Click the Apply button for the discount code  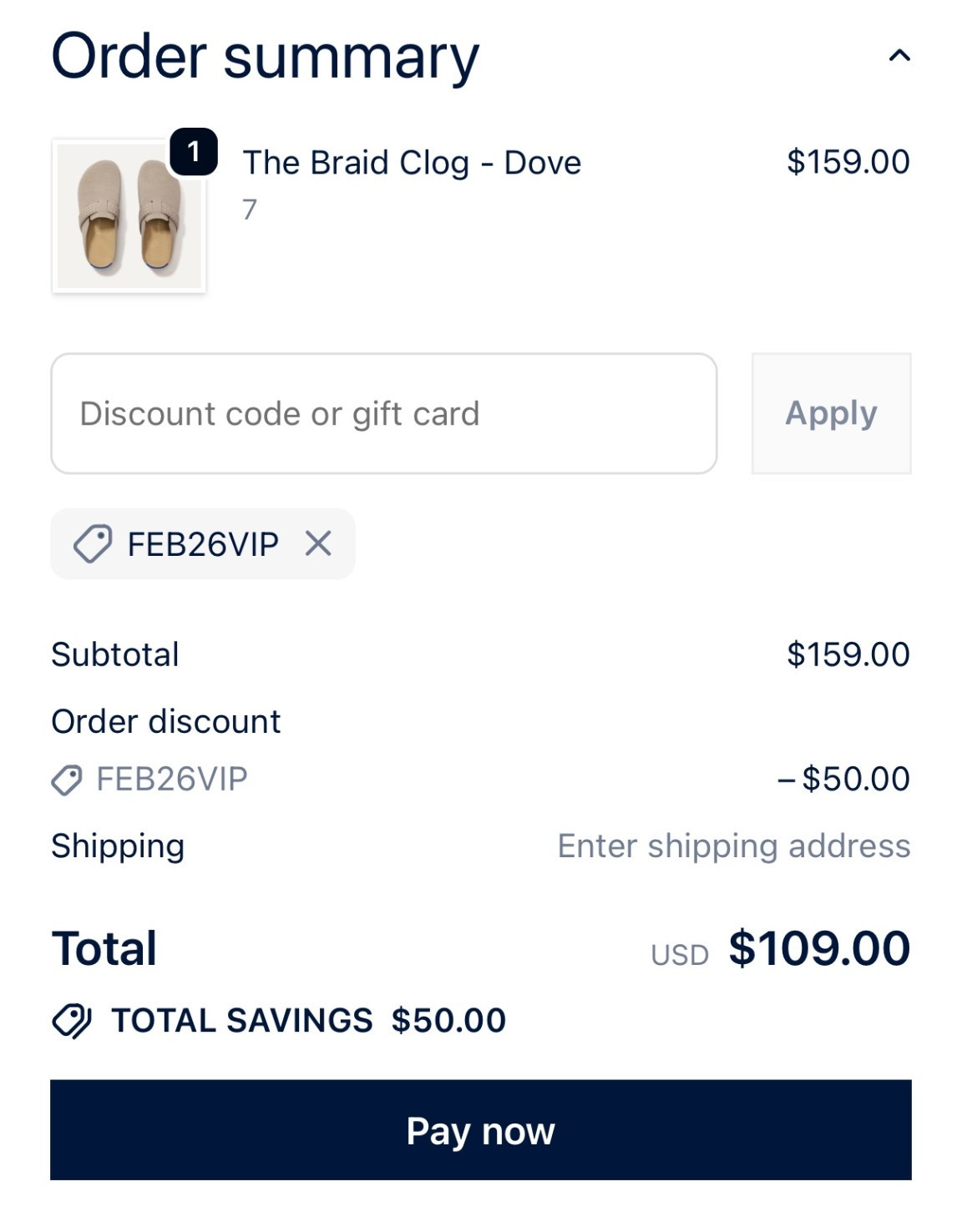click(832, 412)
